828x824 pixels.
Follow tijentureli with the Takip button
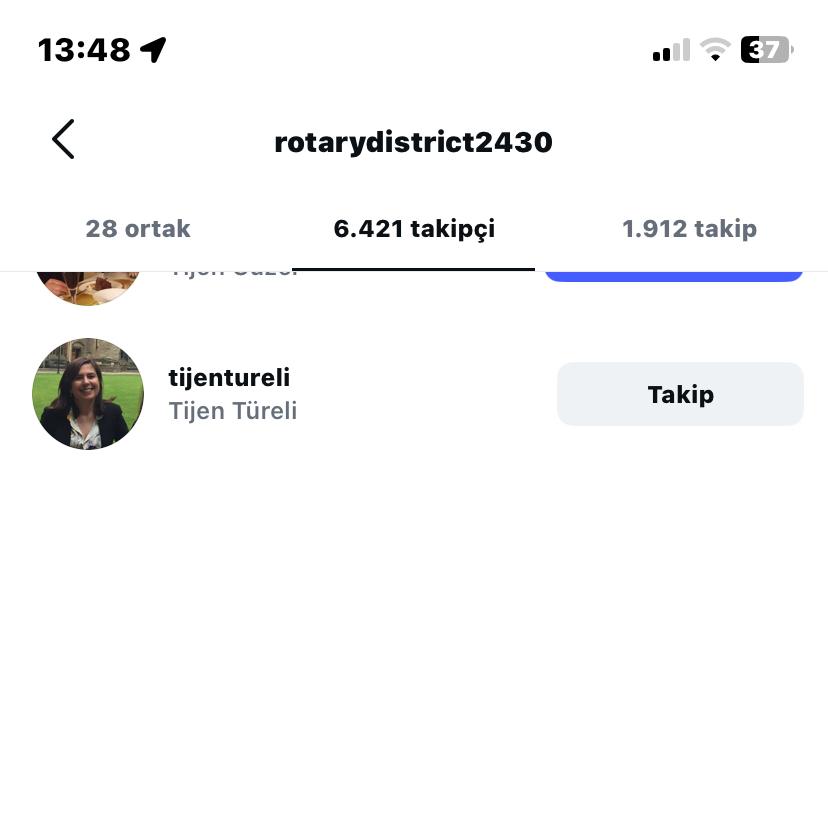click(x=680, y=394)
